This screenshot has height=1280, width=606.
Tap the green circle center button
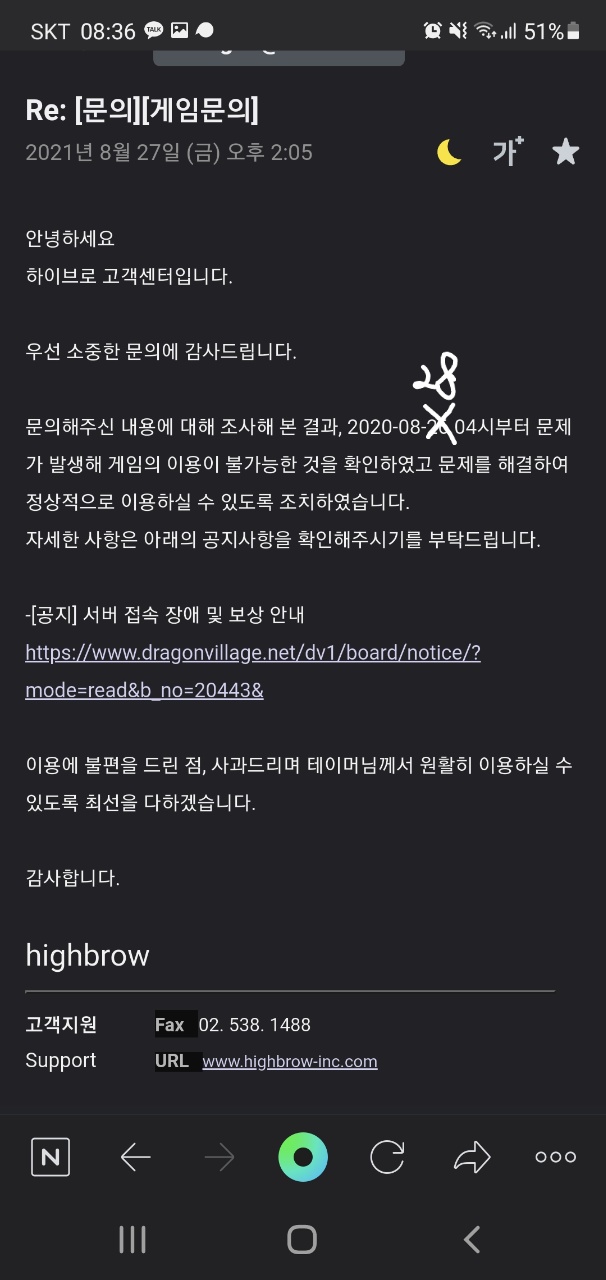tap(303, 1157)
